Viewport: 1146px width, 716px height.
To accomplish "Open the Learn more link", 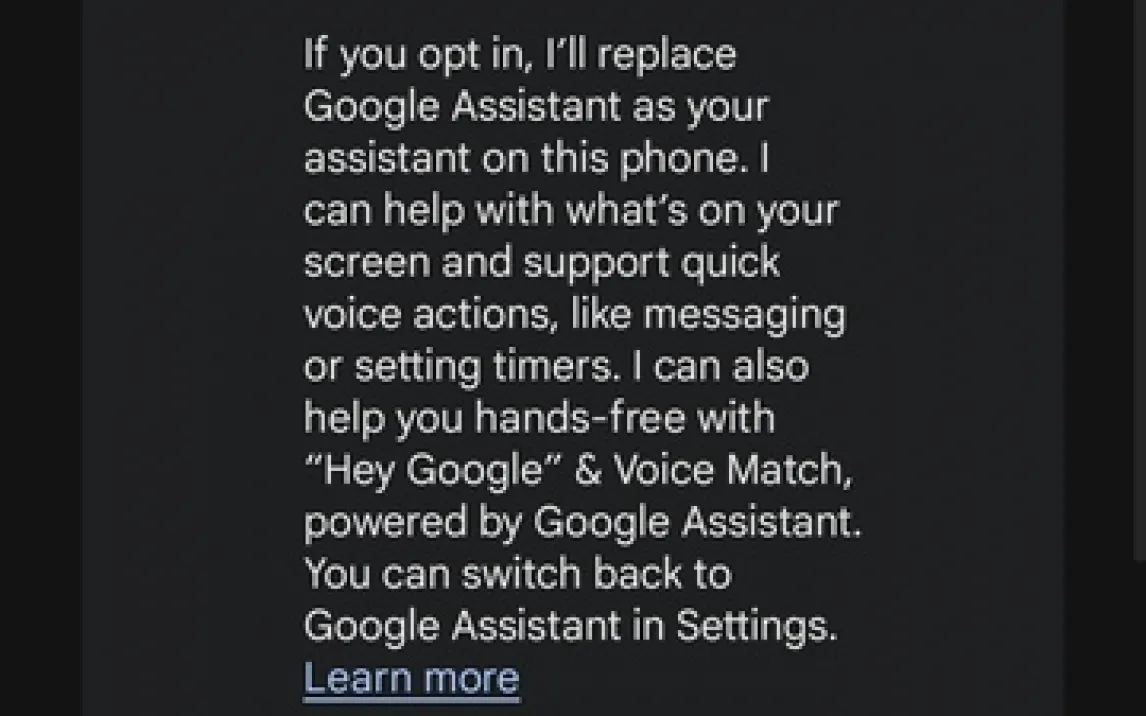I will (411, 678).
